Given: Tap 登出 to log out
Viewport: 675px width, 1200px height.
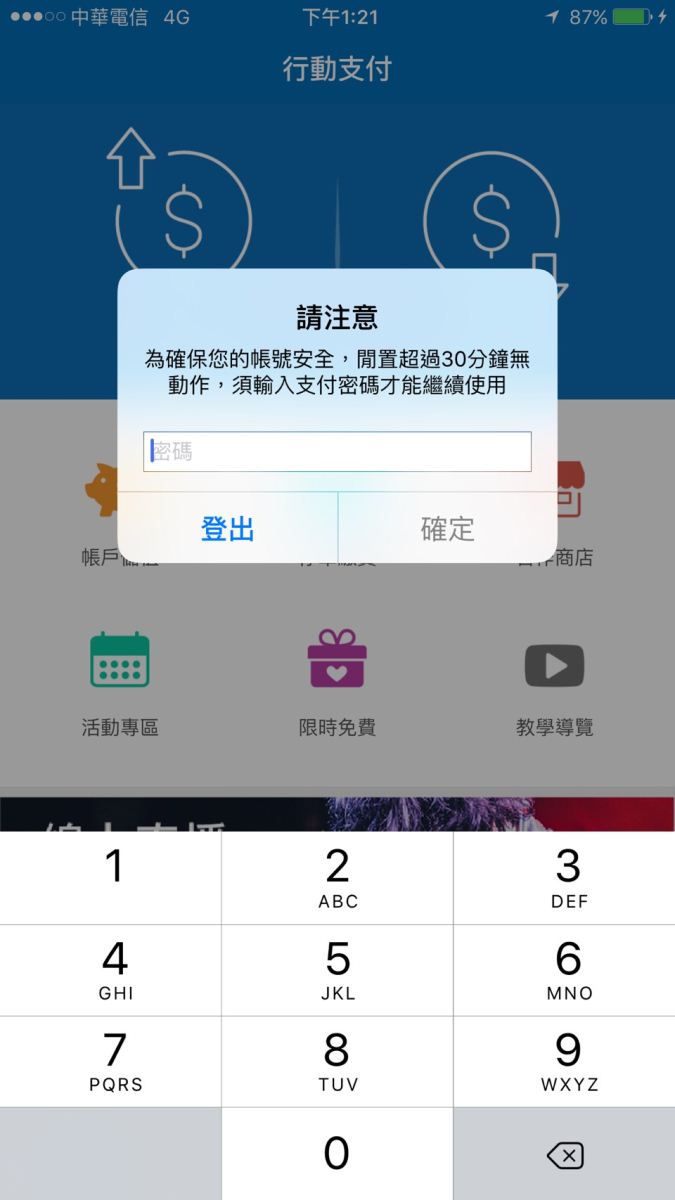Looking at the screenshot, I should point(227,528).
